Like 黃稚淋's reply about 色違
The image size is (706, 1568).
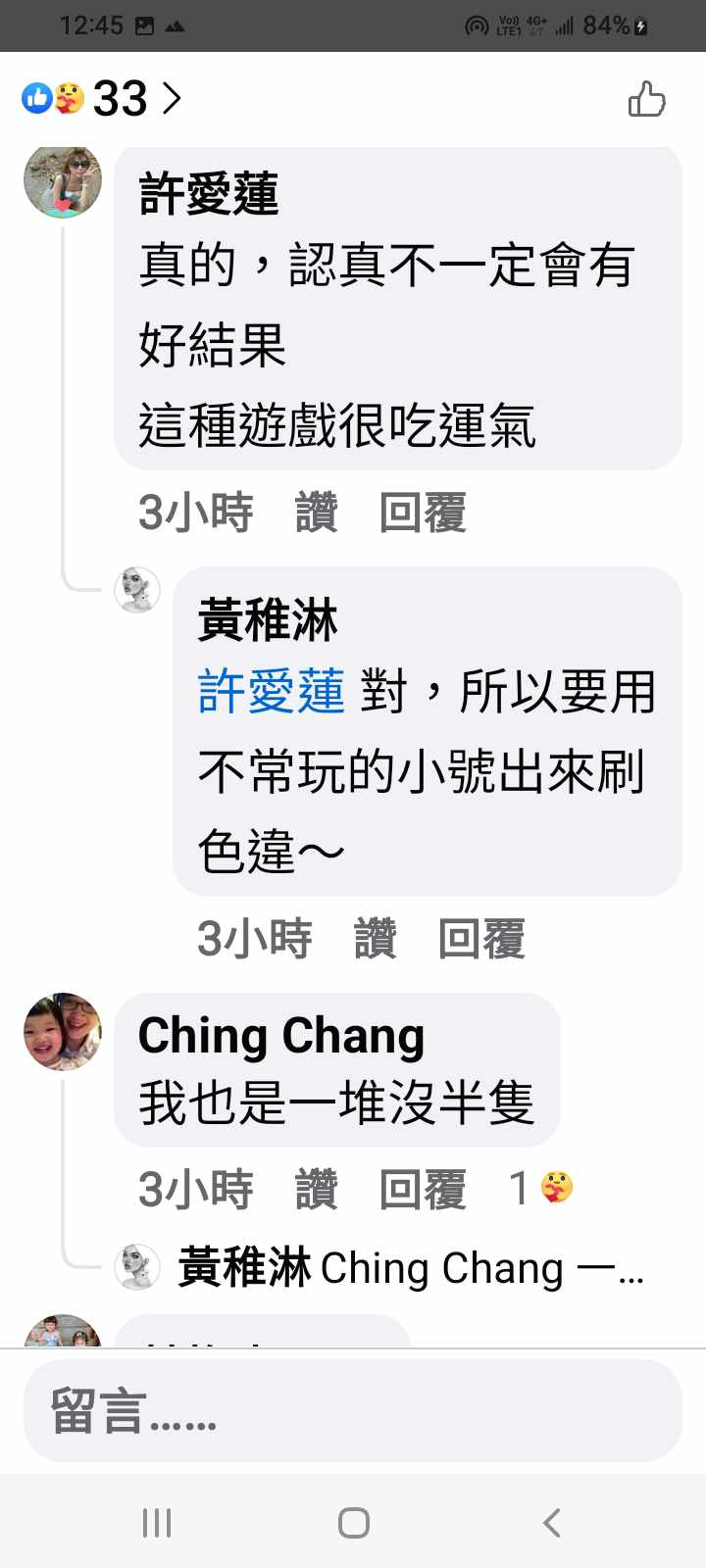coord(375,939)
